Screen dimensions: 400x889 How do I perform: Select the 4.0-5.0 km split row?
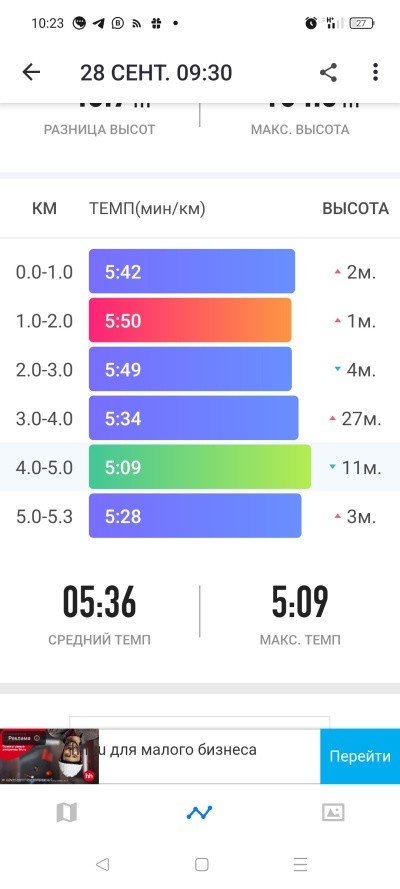pyautogui.click(x=200, y=467)
